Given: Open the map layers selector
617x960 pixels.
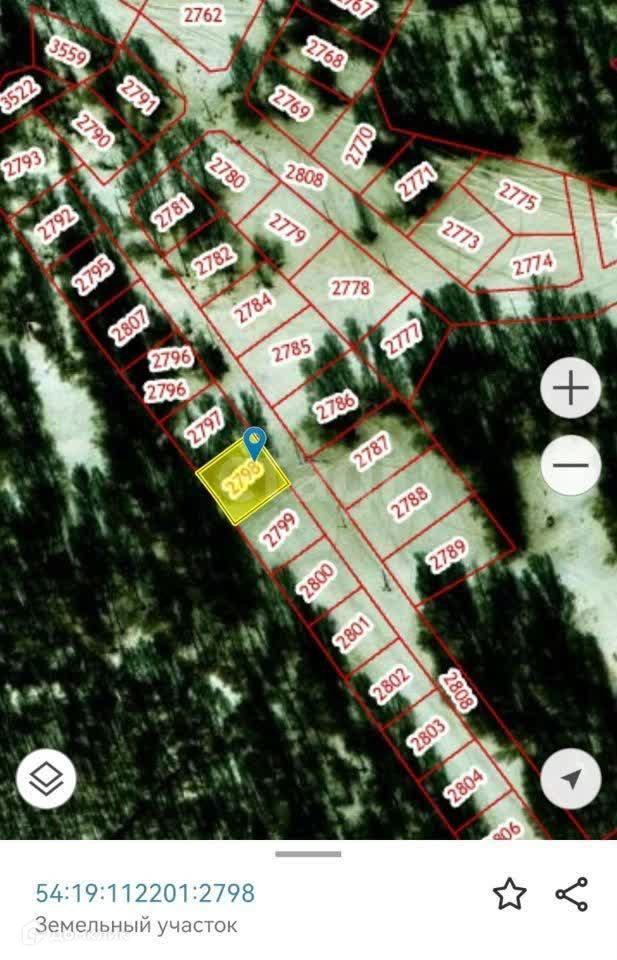Looking at the screenshot, I should pos(46,778).
